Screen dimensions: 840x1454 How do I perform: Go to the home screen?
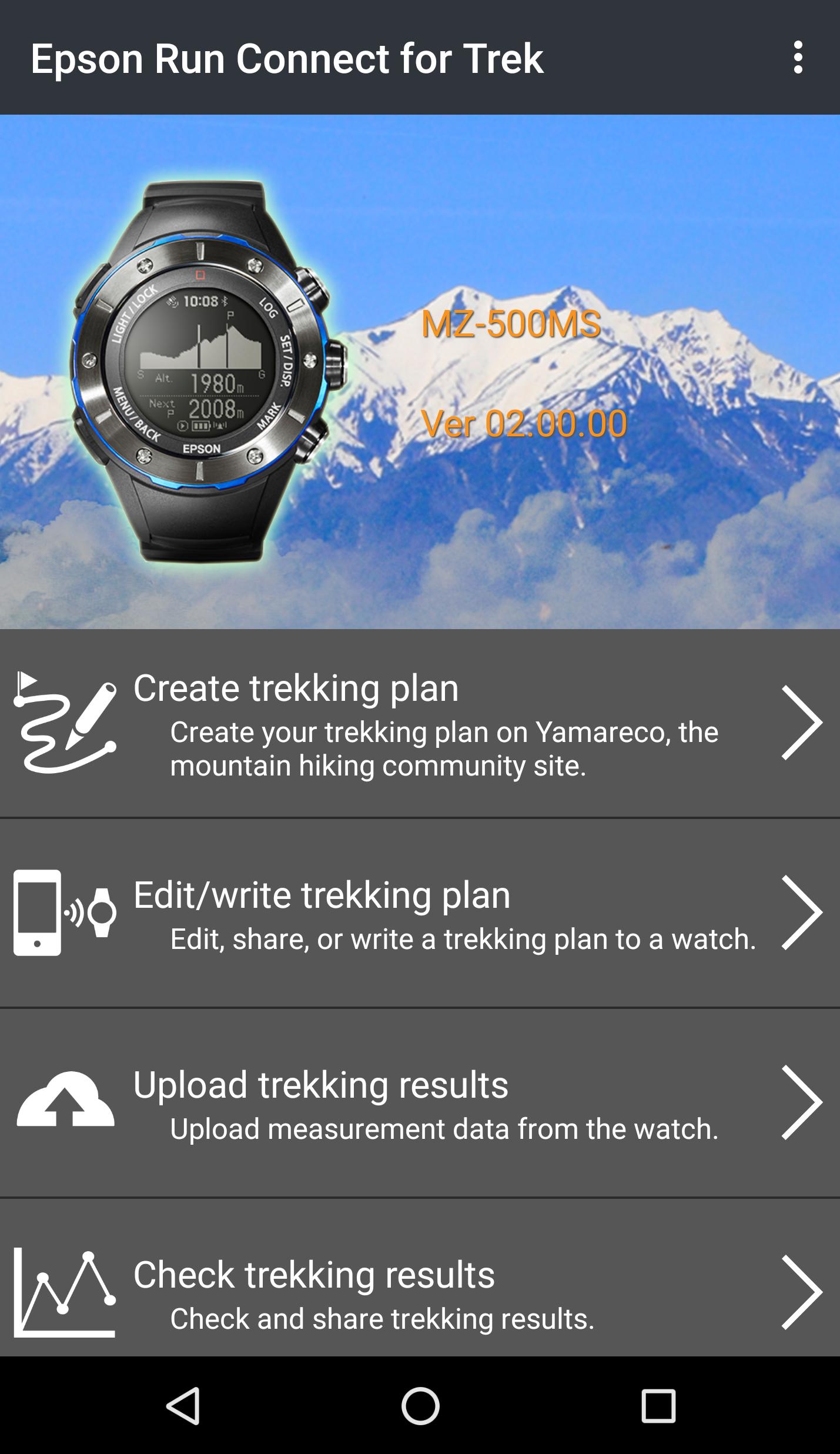[x=420, y=1406]
